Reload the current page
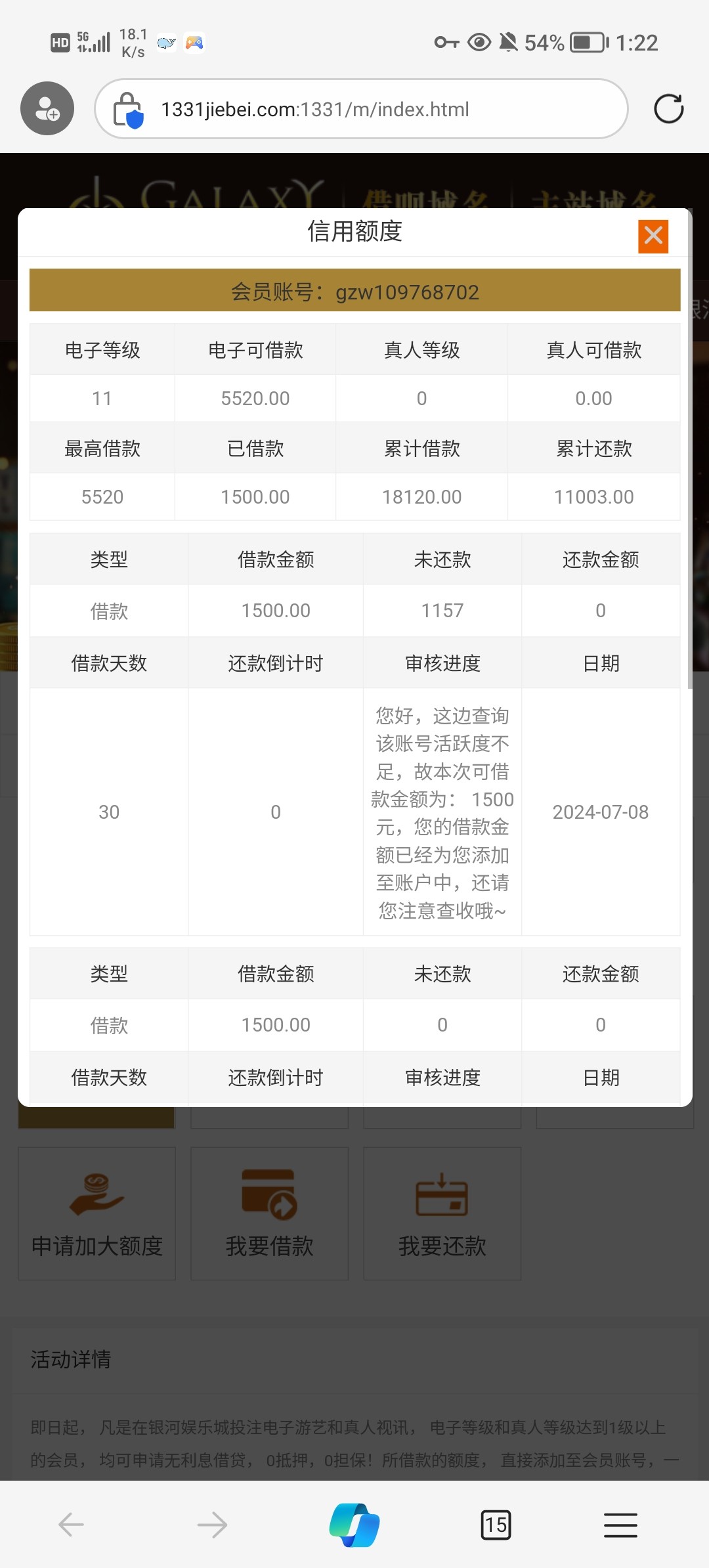Viewport: 709px width, 1568px height. tap(668, 109)
